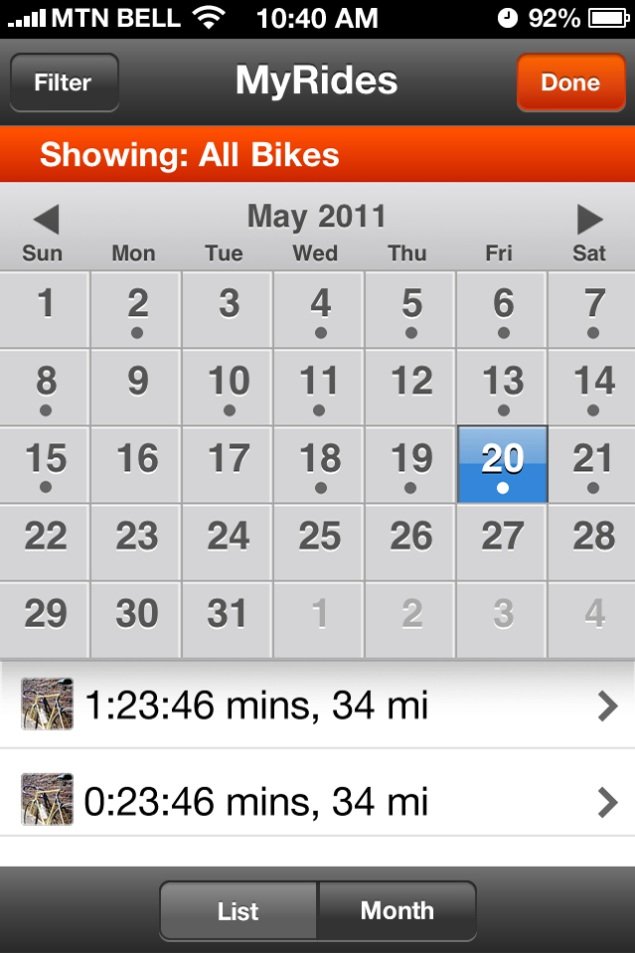Viewport: 635px width, 953px height.
Task: Go to the previous month
Action: [x=46, y=218]
